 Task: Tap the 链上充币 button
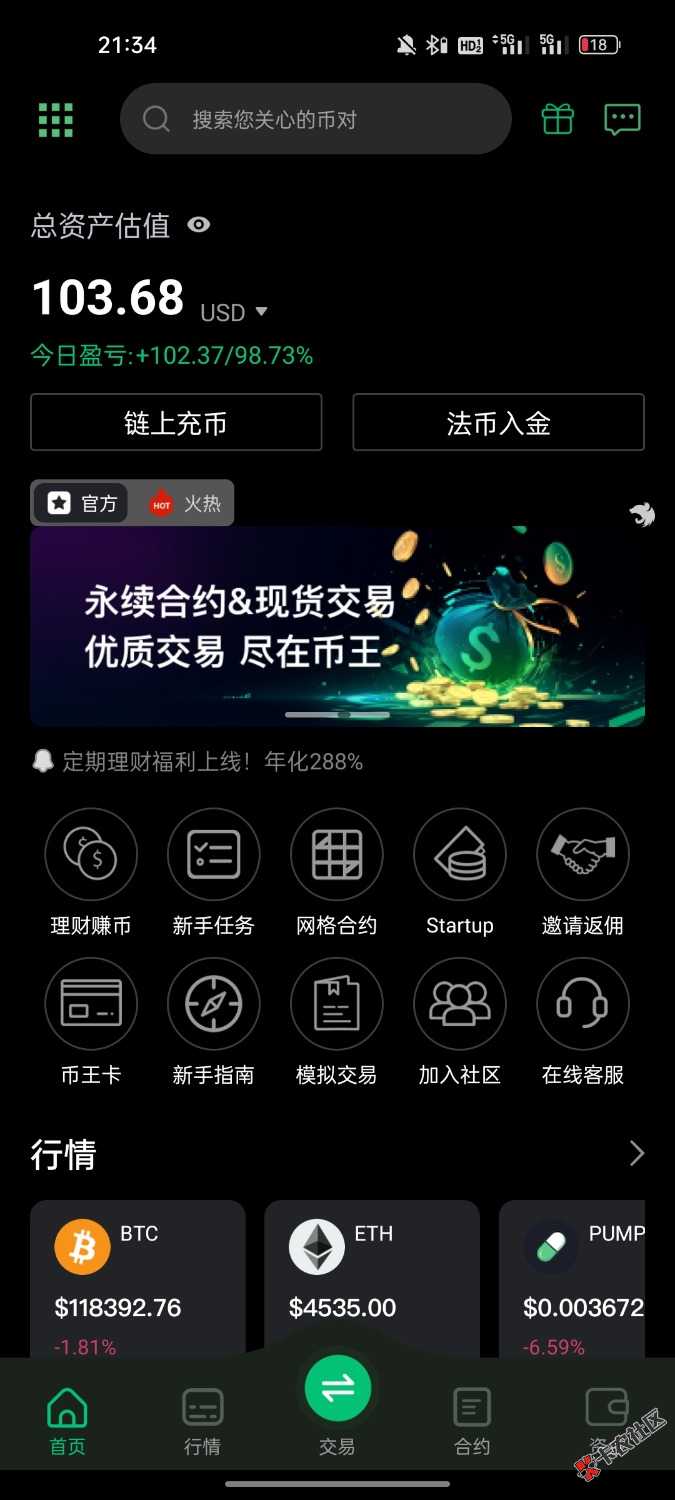click(x=176, y=423)
